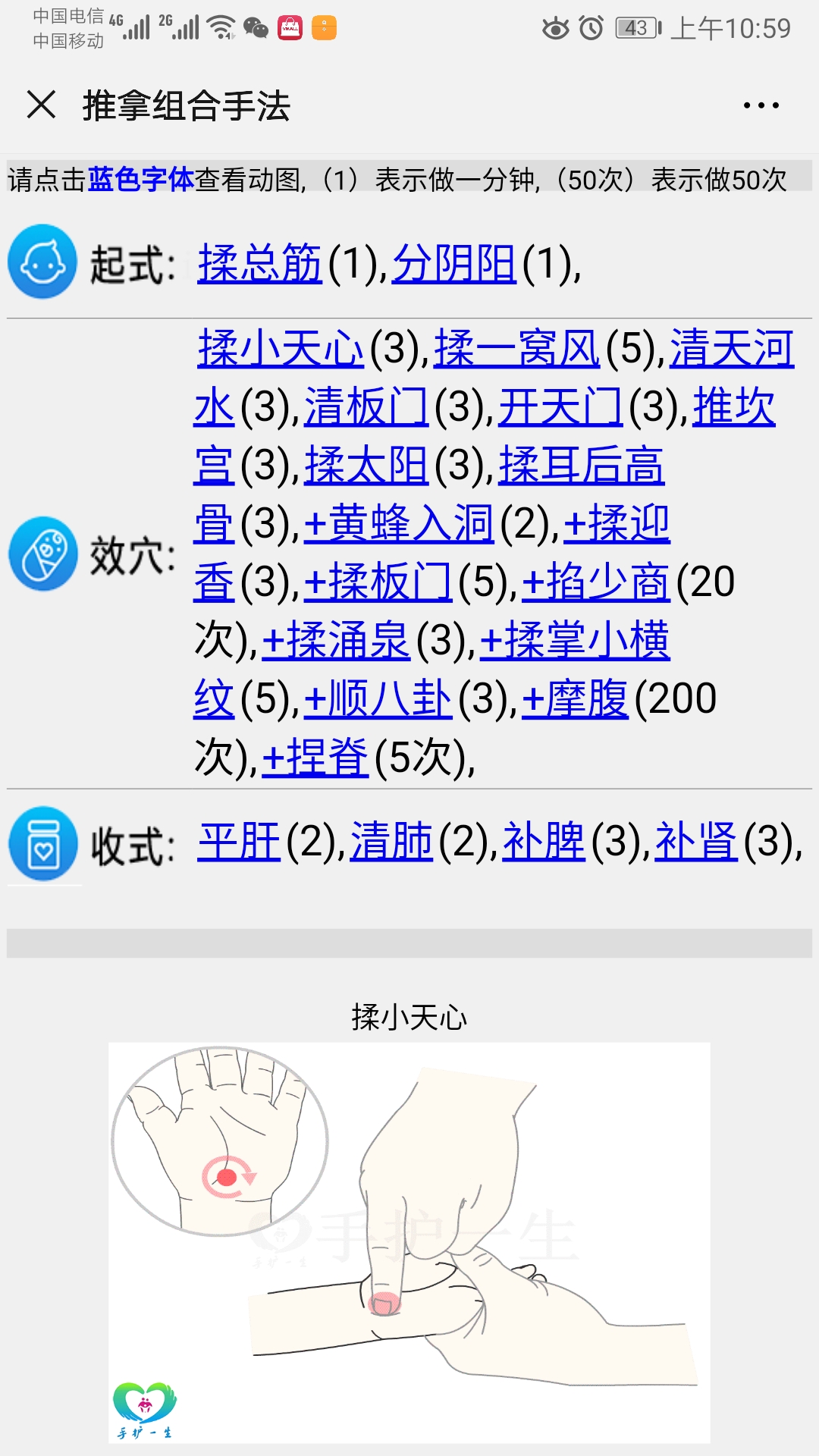Screen dimensions: 819x1456
Task: Tap the +摩腹 link
Action: pos(575,699)
